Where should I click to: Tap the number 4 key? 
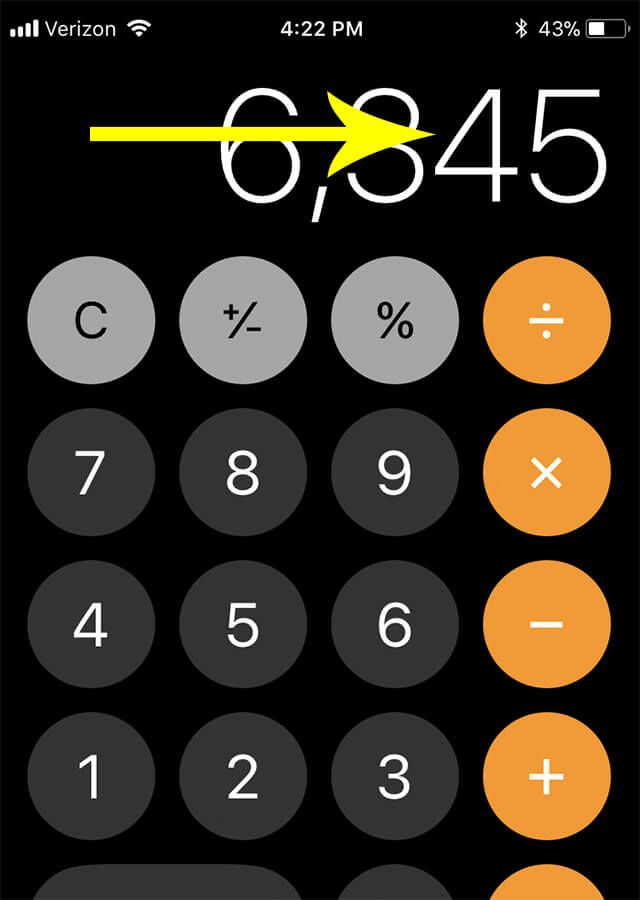(91, 625)
